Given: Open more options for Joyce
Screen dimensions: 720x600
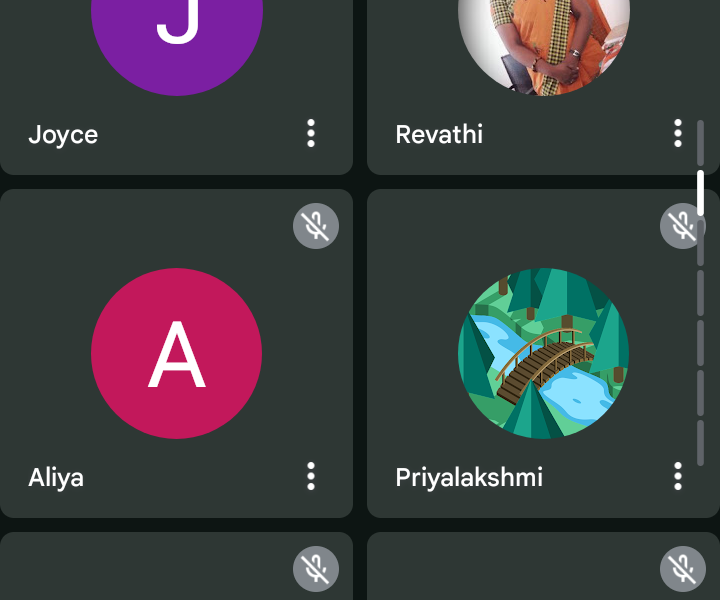Looking at the screenshot, I should point(311,133).
